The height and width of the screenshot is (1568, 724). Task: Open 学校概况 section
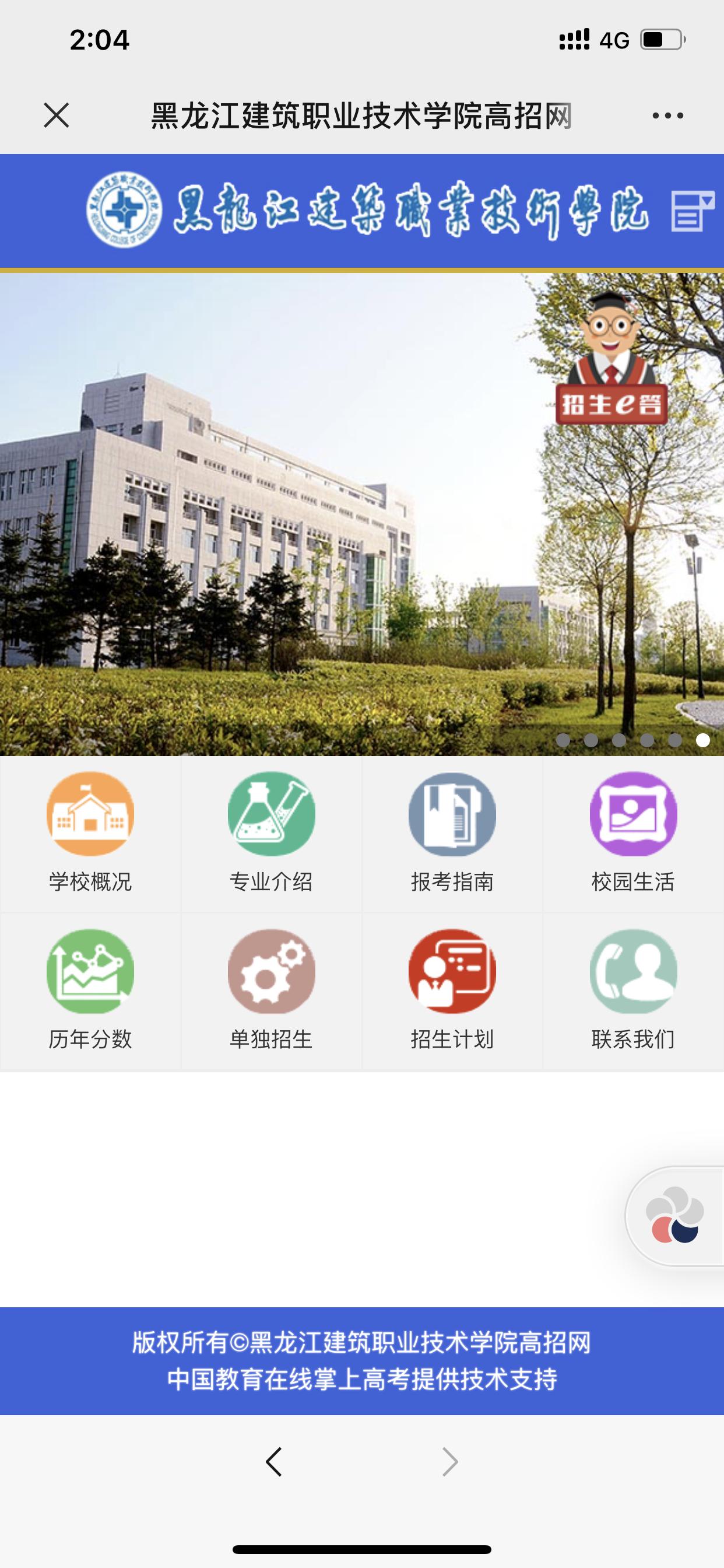[90, 834]
